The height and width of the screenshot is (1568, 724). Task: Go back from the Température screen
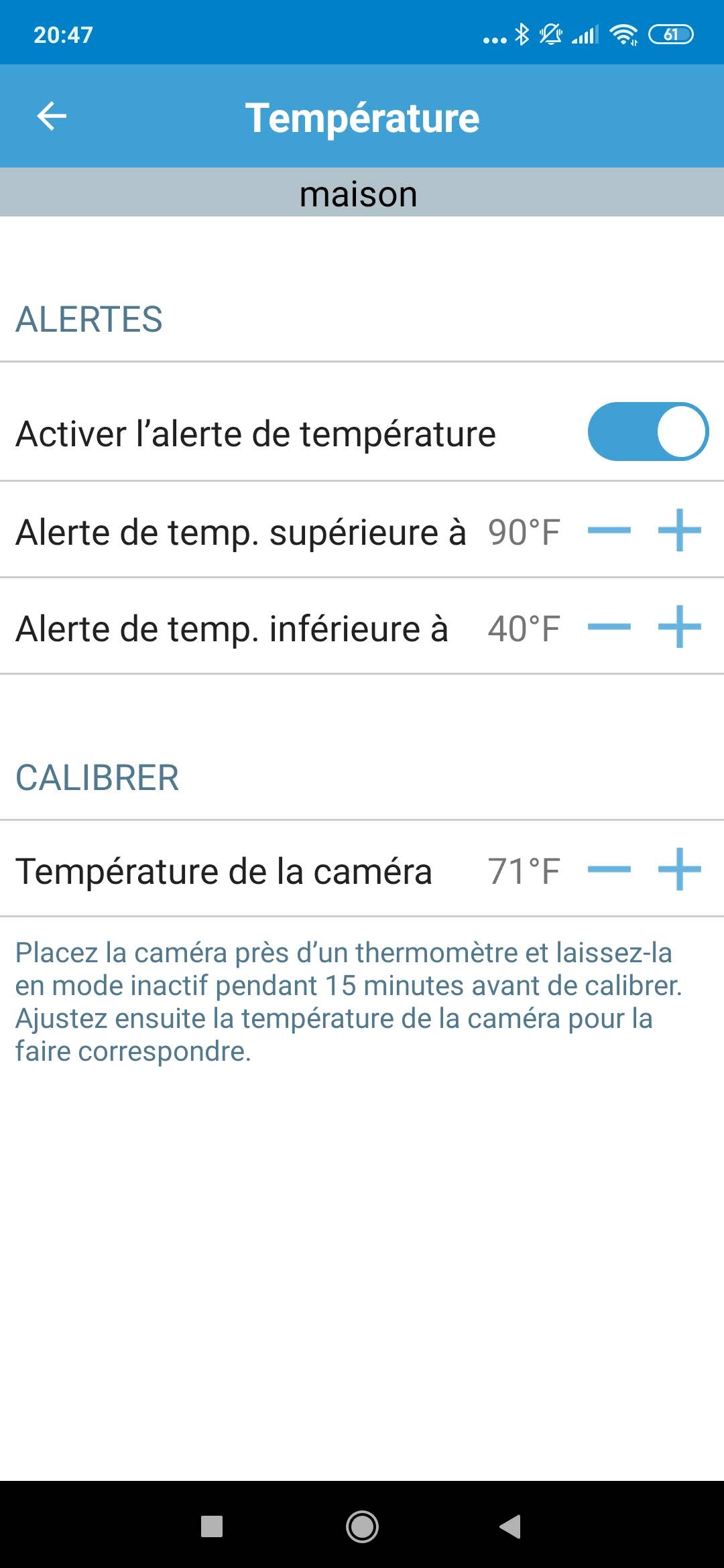(x=52, y=116)
